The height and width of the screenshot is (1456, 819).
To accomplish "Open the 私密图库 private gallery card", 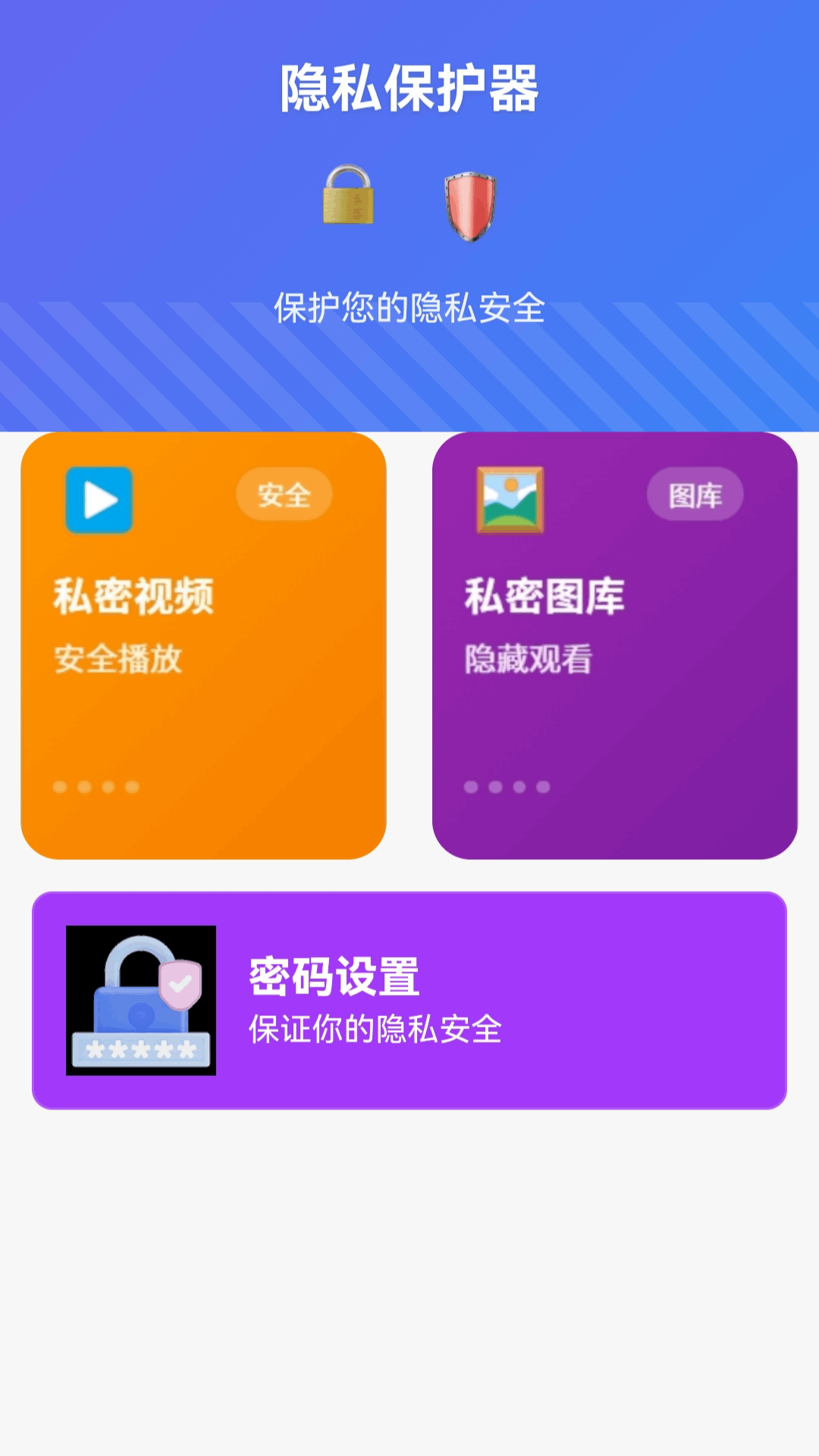I will click(614, 648).
